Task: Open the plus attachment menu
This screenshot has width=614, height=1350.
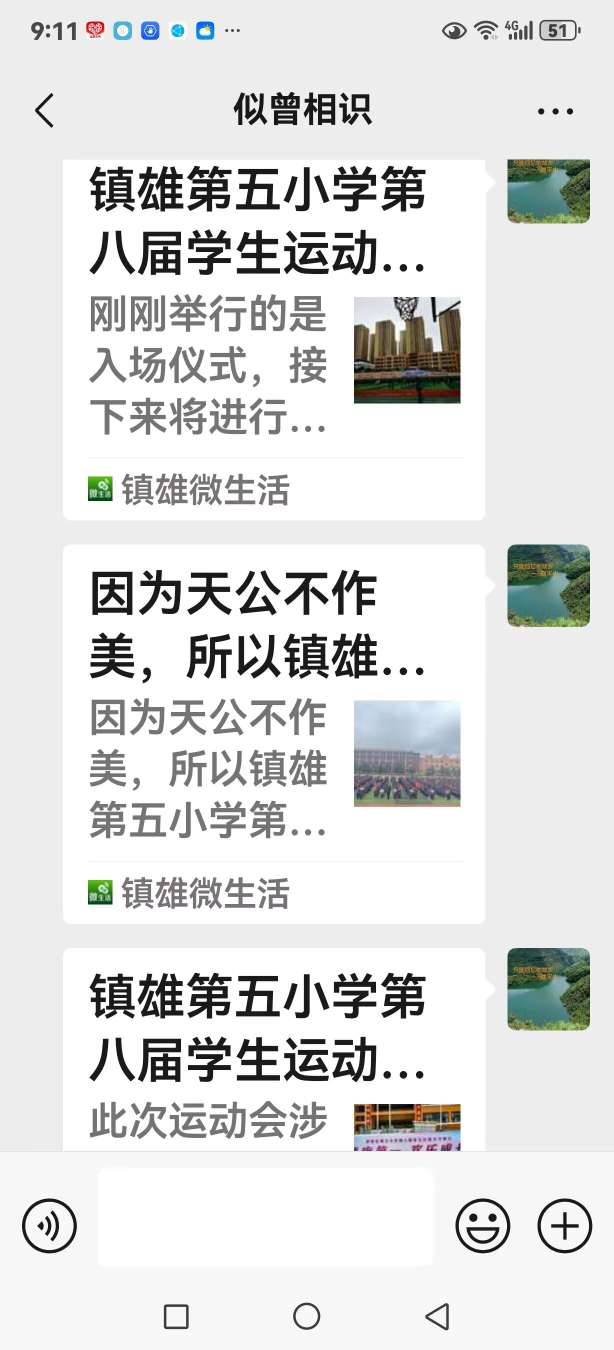Action: click(565, 1225)
